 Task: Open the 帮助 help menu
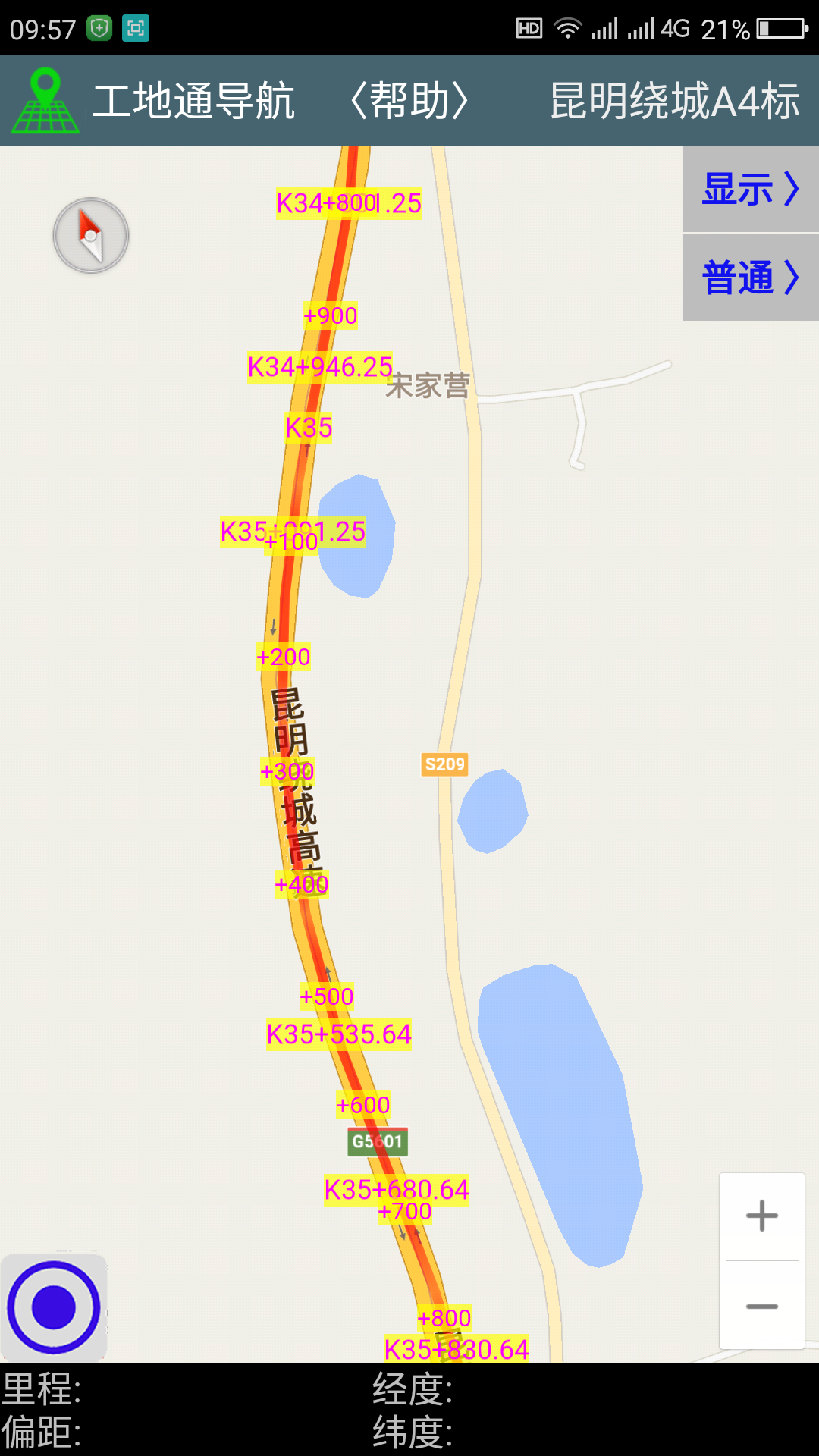(x=410, y=101)
